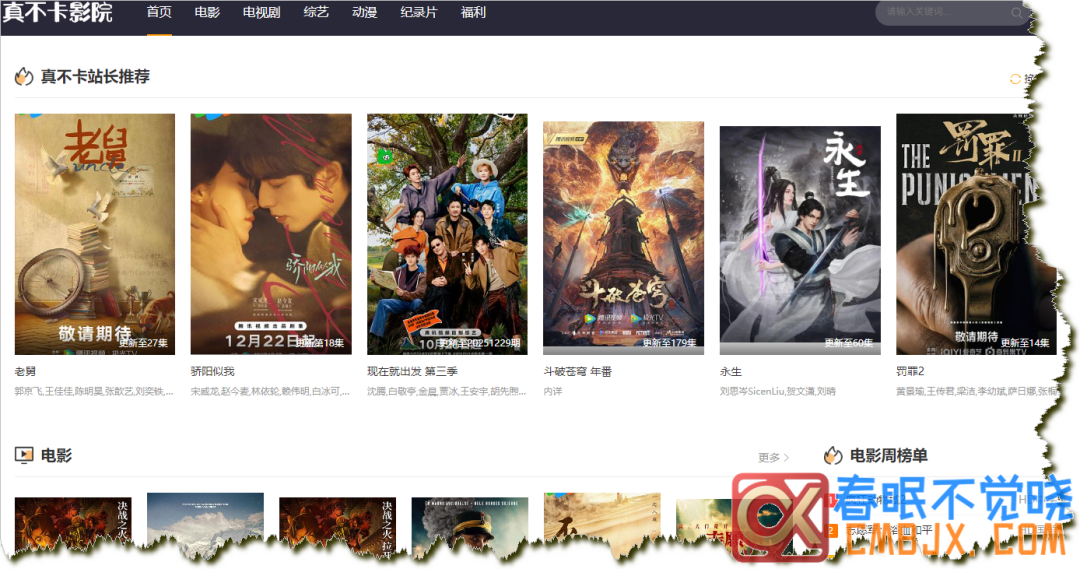Switch to the 首页 tab
The width and height of the screenshot is (1080, 569).
(159, 13)
